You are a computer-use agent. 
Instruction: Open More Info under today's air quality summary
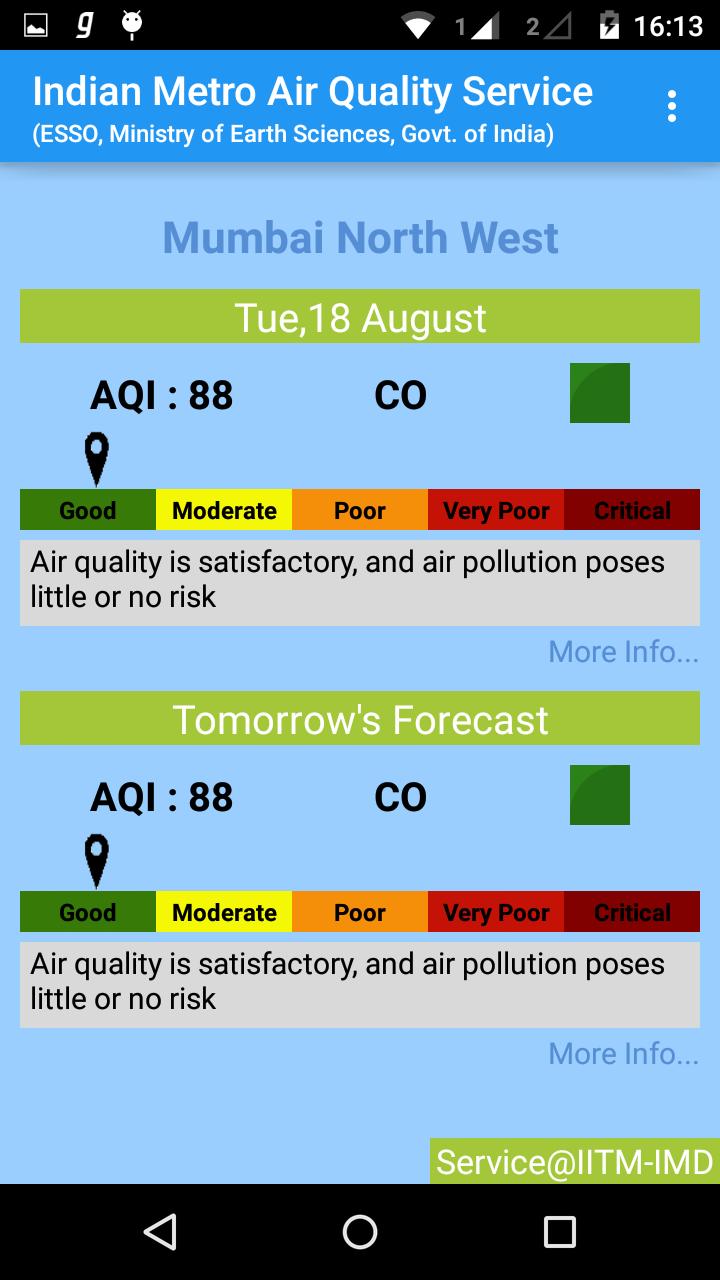tap(623, 651)
